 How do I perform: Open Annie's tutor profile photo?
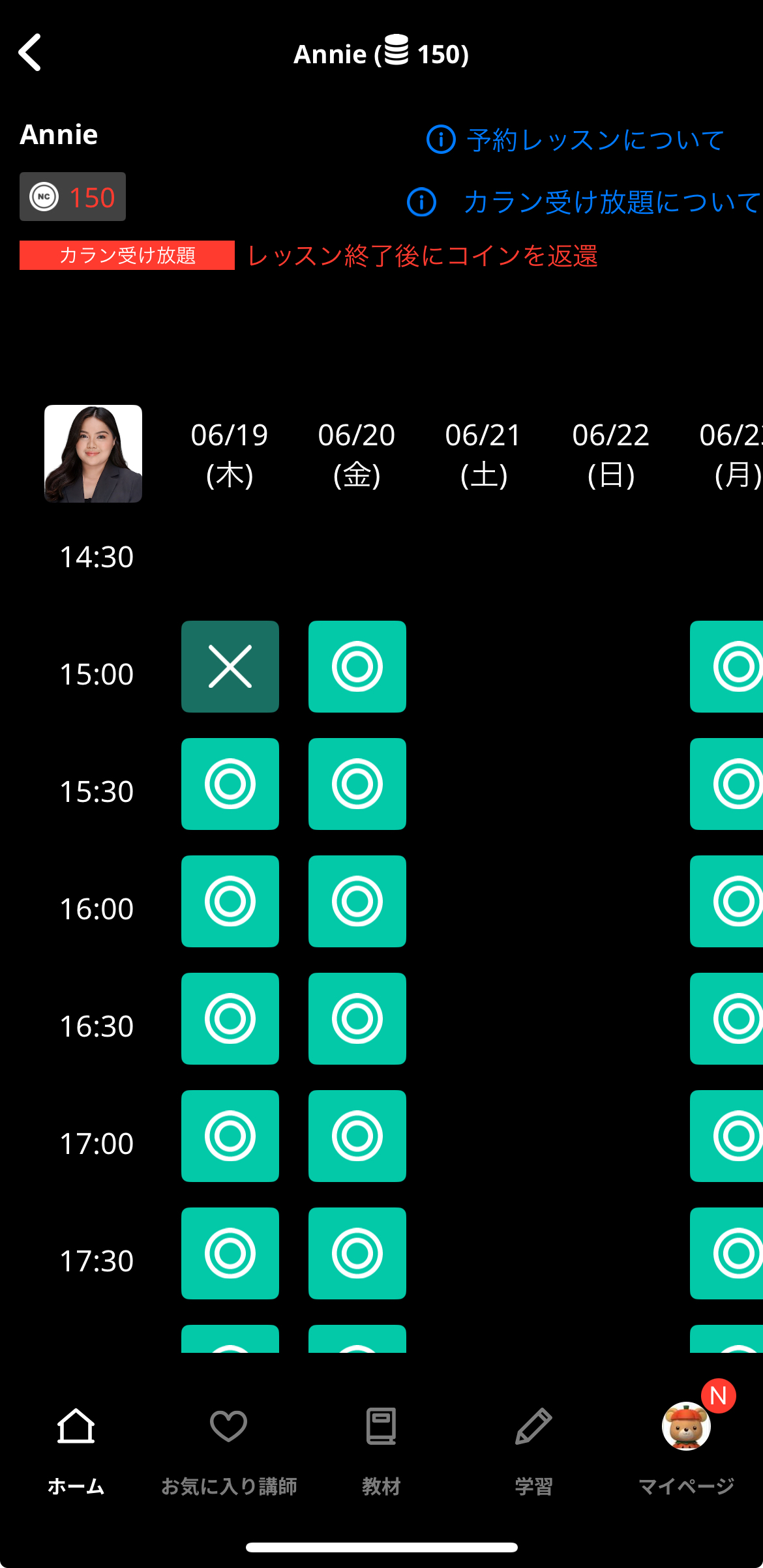[x=93, y=454]
